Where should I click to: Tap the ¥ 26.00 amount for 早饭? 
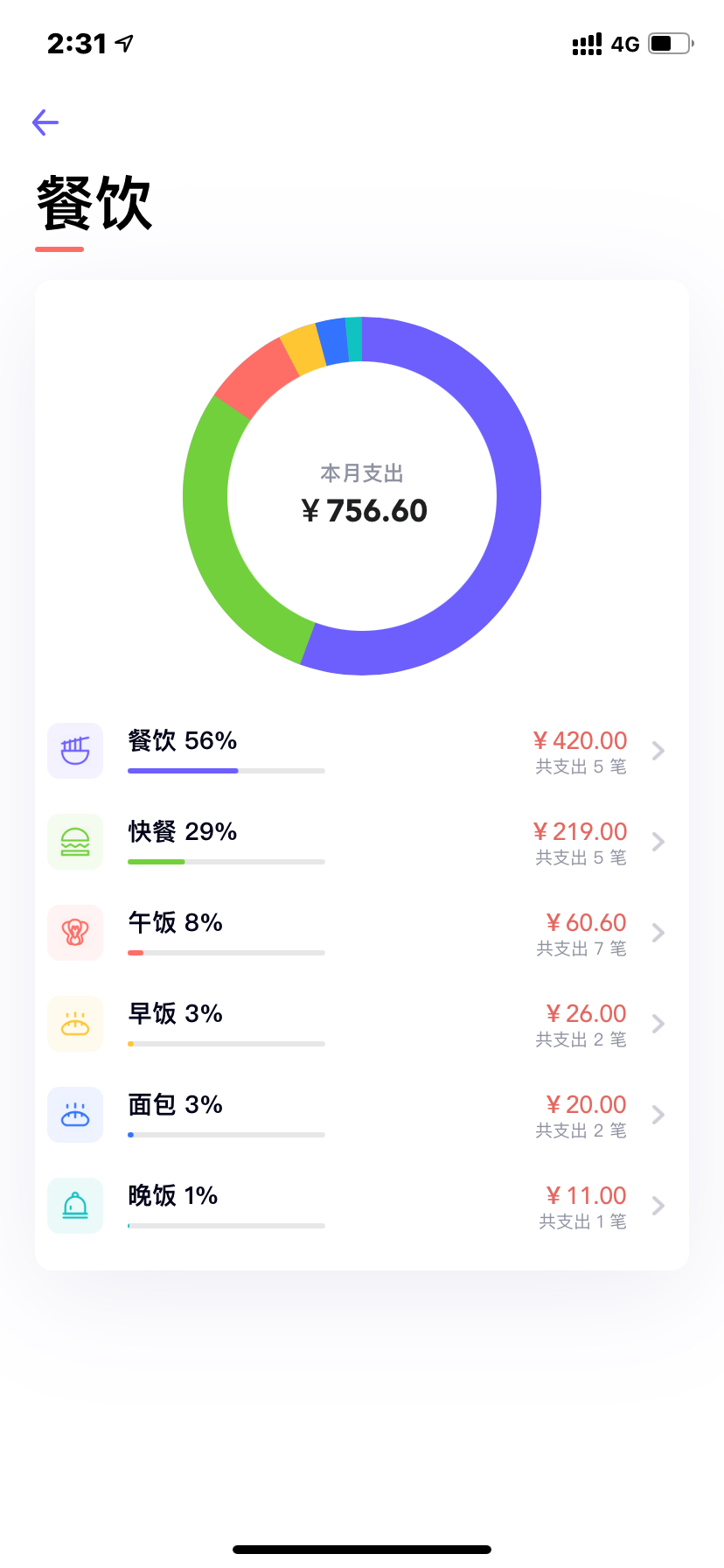click(x=585, y=1013)
